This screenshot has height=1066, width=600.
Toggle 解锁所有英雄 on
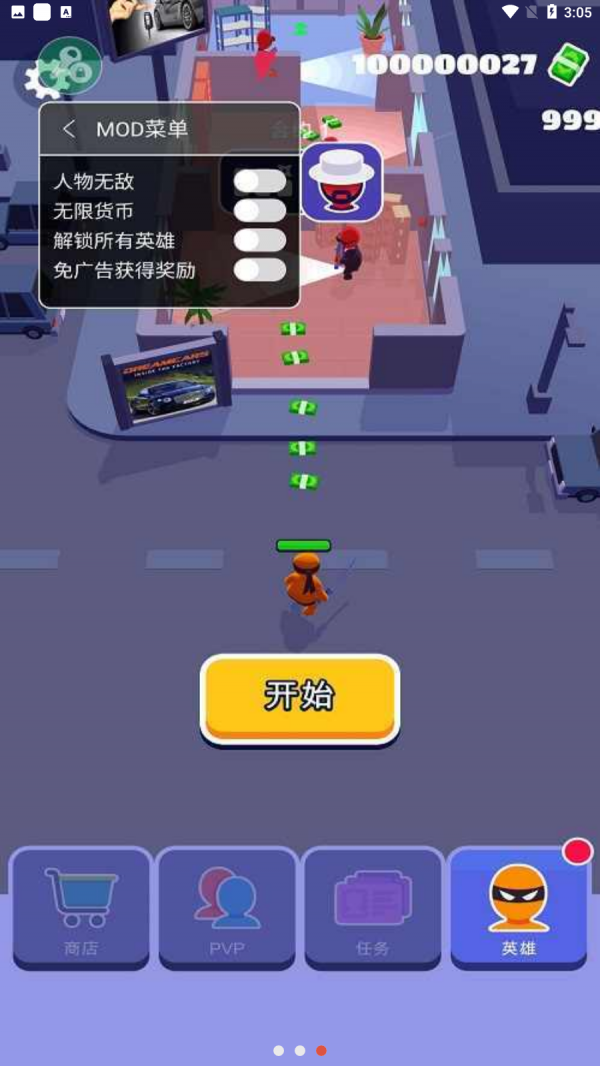click(260, 240)
